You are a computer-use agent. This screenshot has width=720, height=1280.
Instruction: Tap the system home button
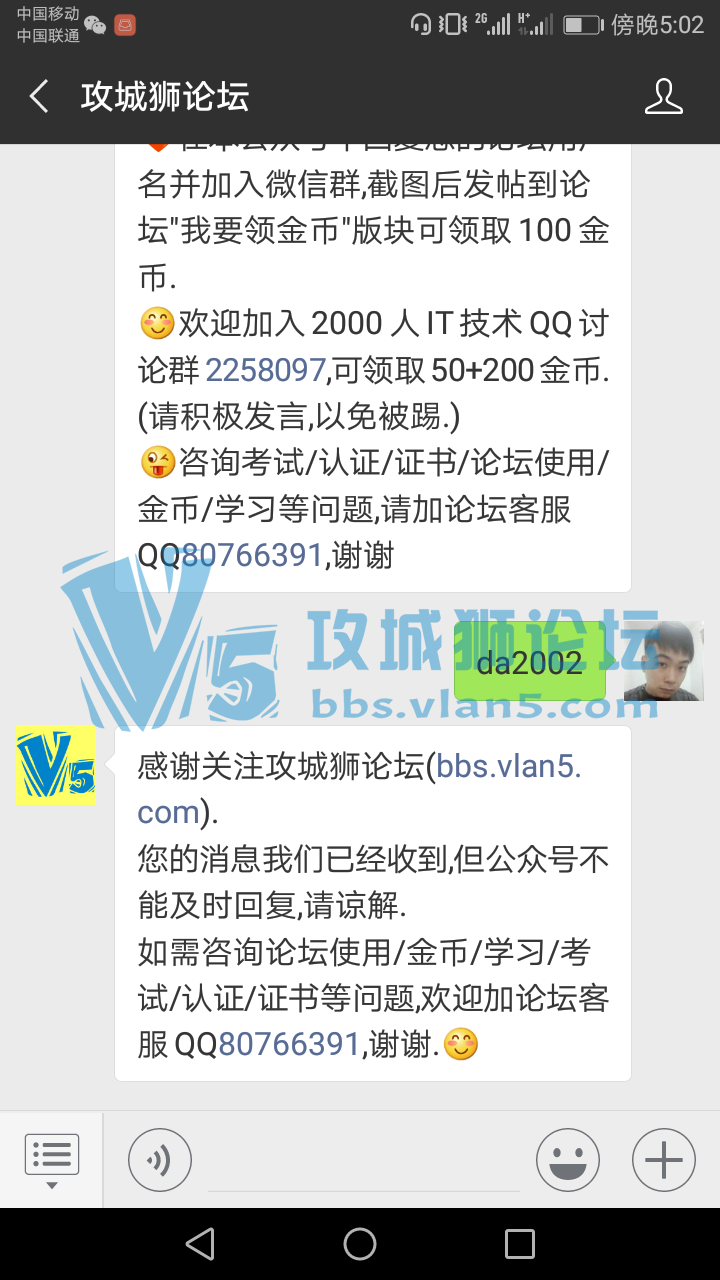click(360, 1244)
